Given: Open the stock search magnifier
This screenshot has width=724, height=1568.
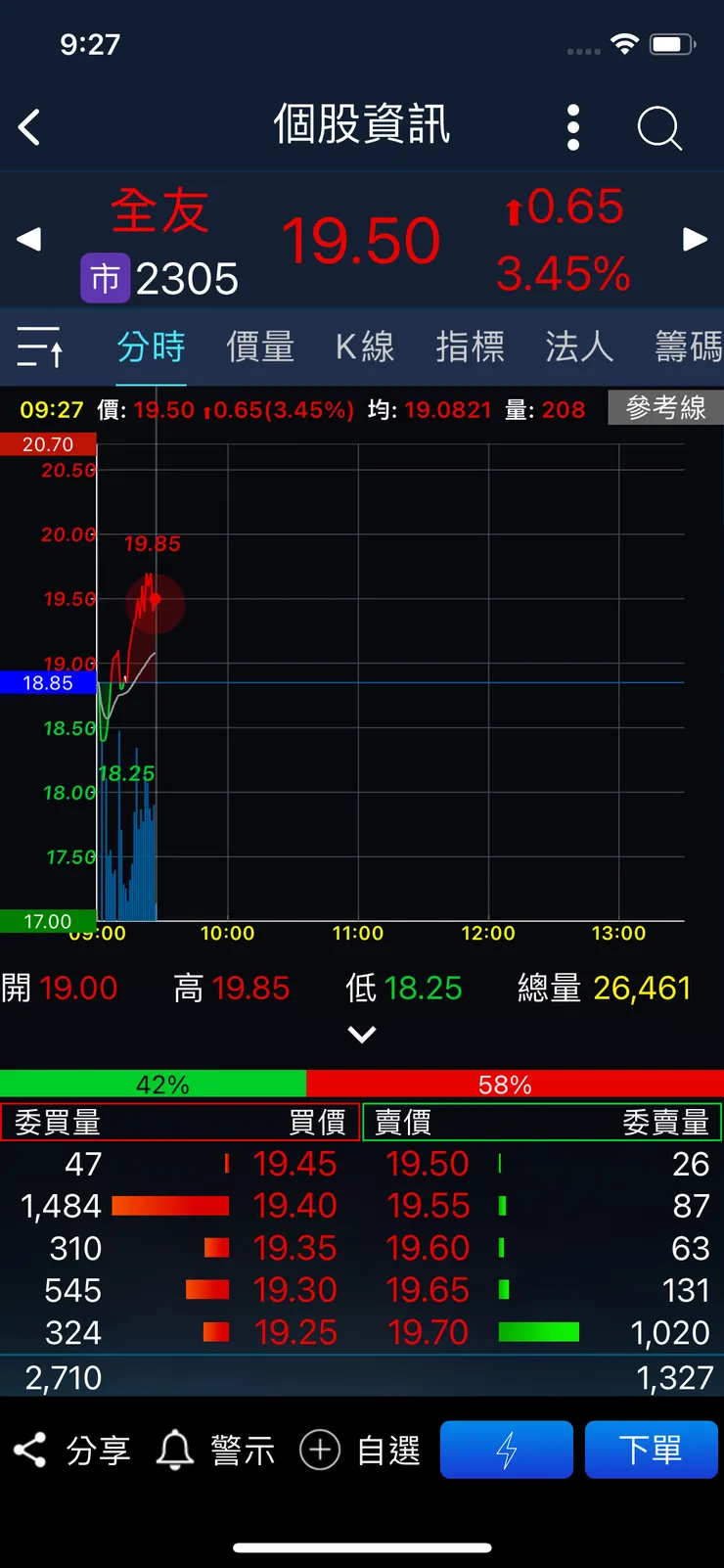Looking at the screenshot, I should 658,127.
